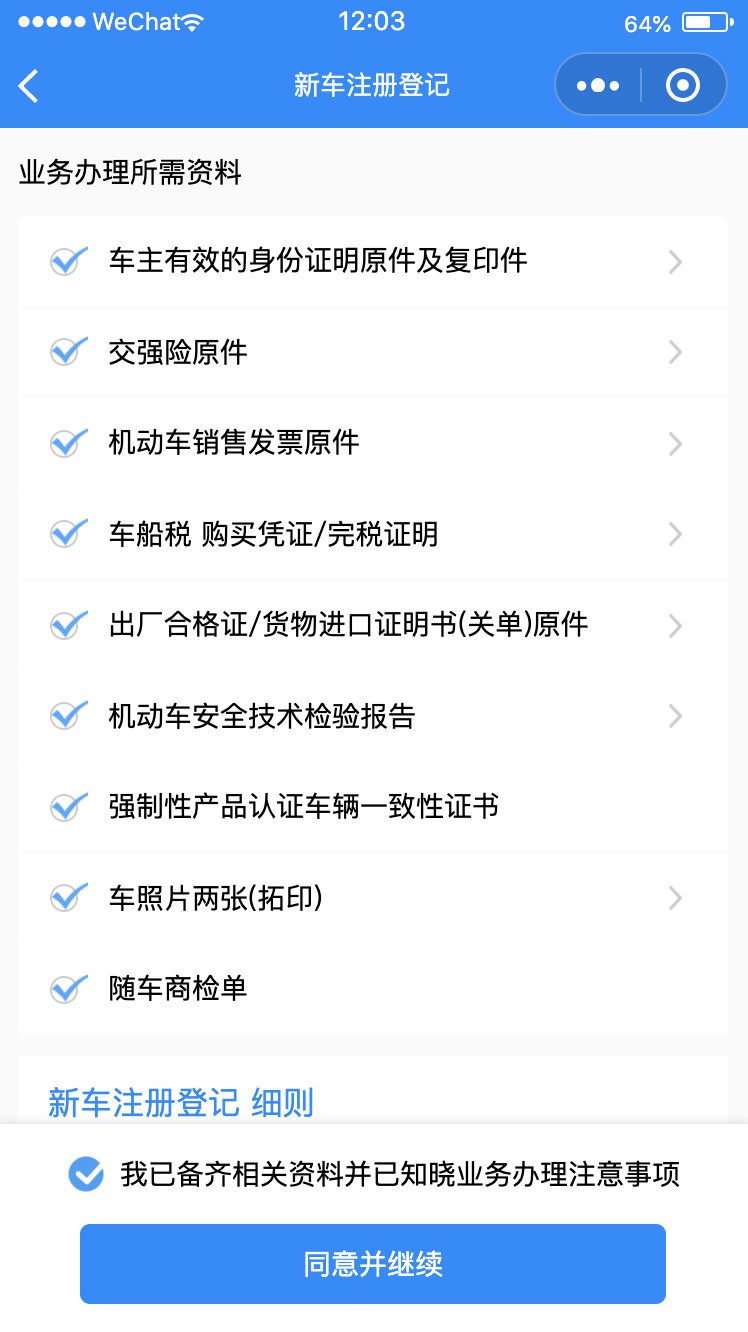Uncheck 我已备齐相关资料并已知晓业务办理注意事项
This screenshot has height=1332, width=748.
pos(86,1174)
